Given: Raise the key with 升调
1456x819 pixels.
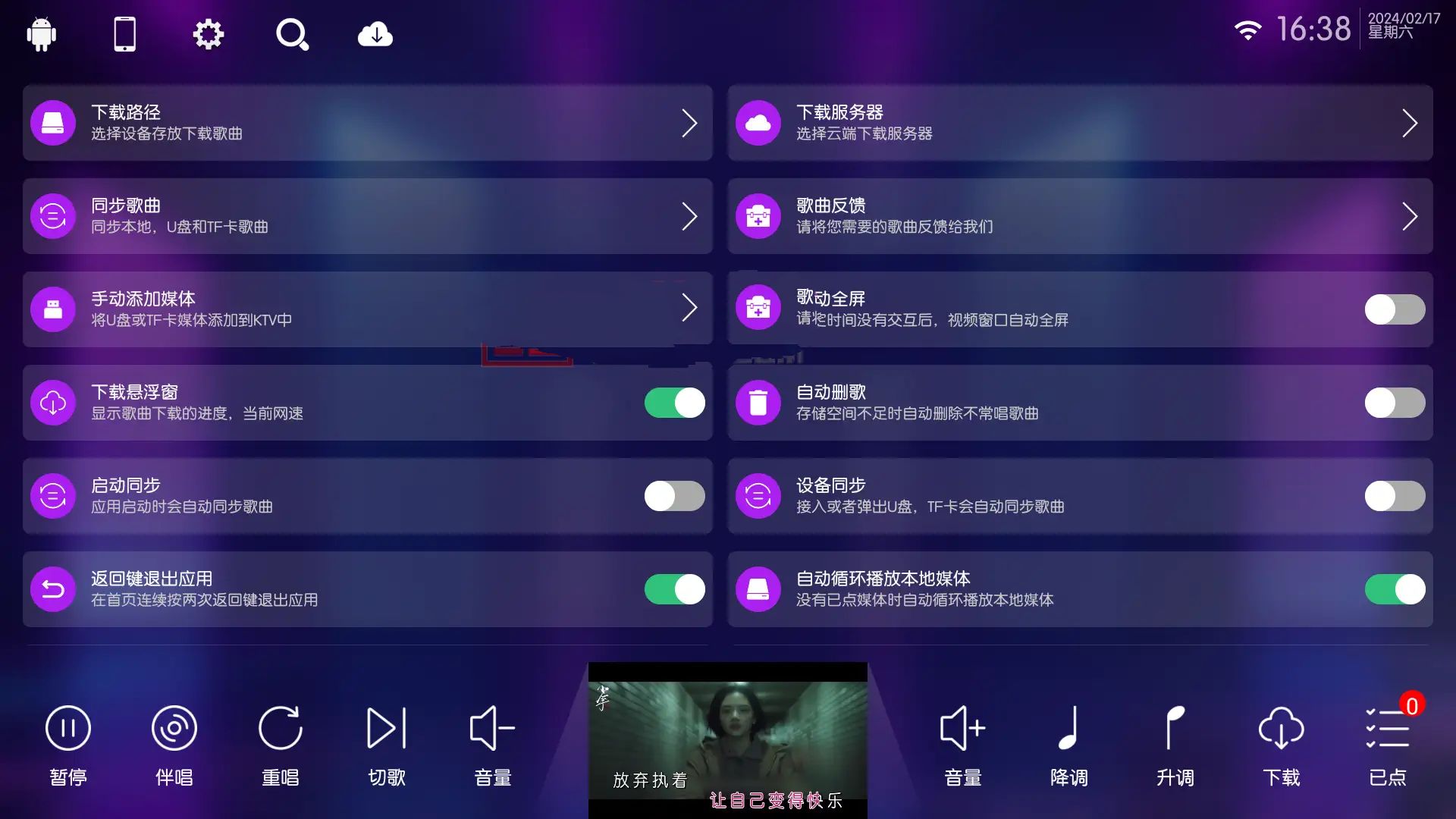Looking at the screenshot, I should 1175,743.
